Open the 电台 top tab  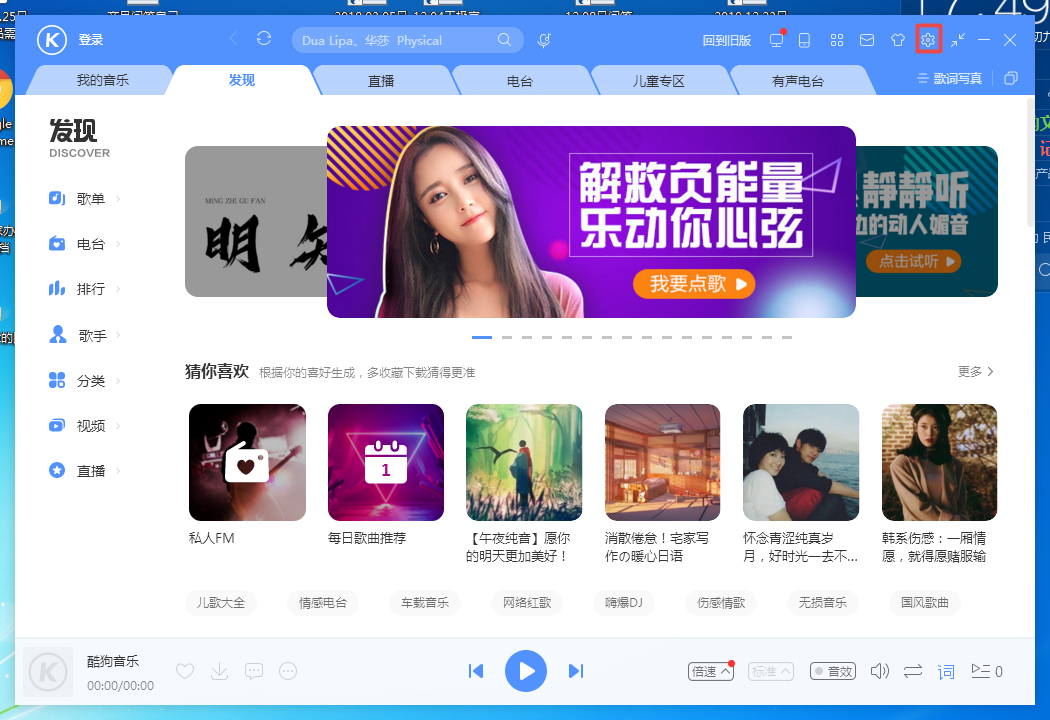tap(520, 81)
